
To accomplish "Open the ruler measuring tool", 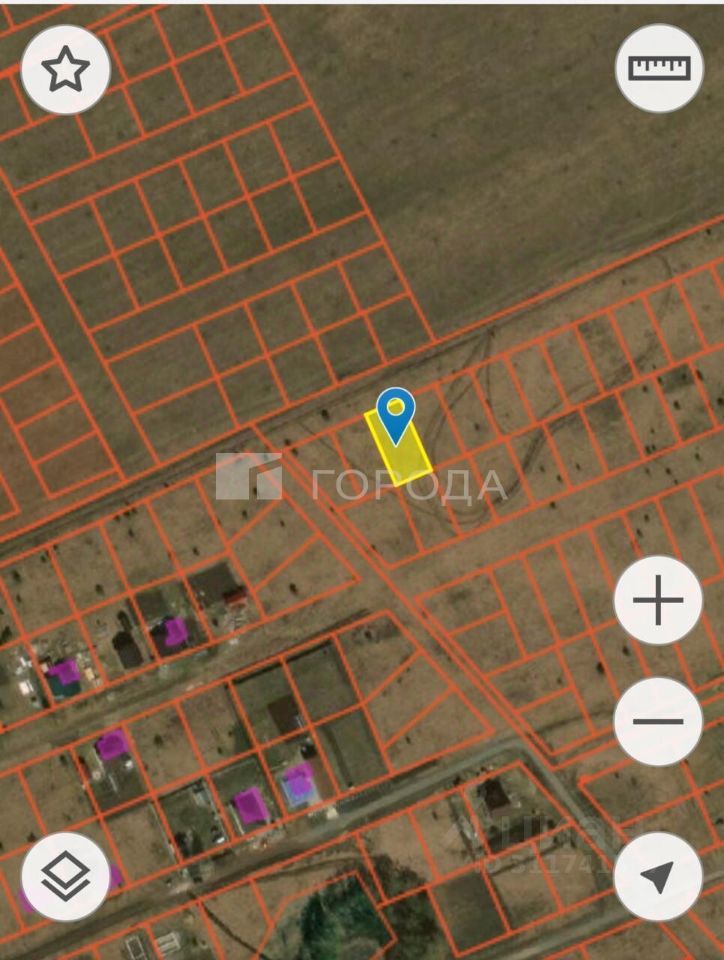I will [659, 67].
